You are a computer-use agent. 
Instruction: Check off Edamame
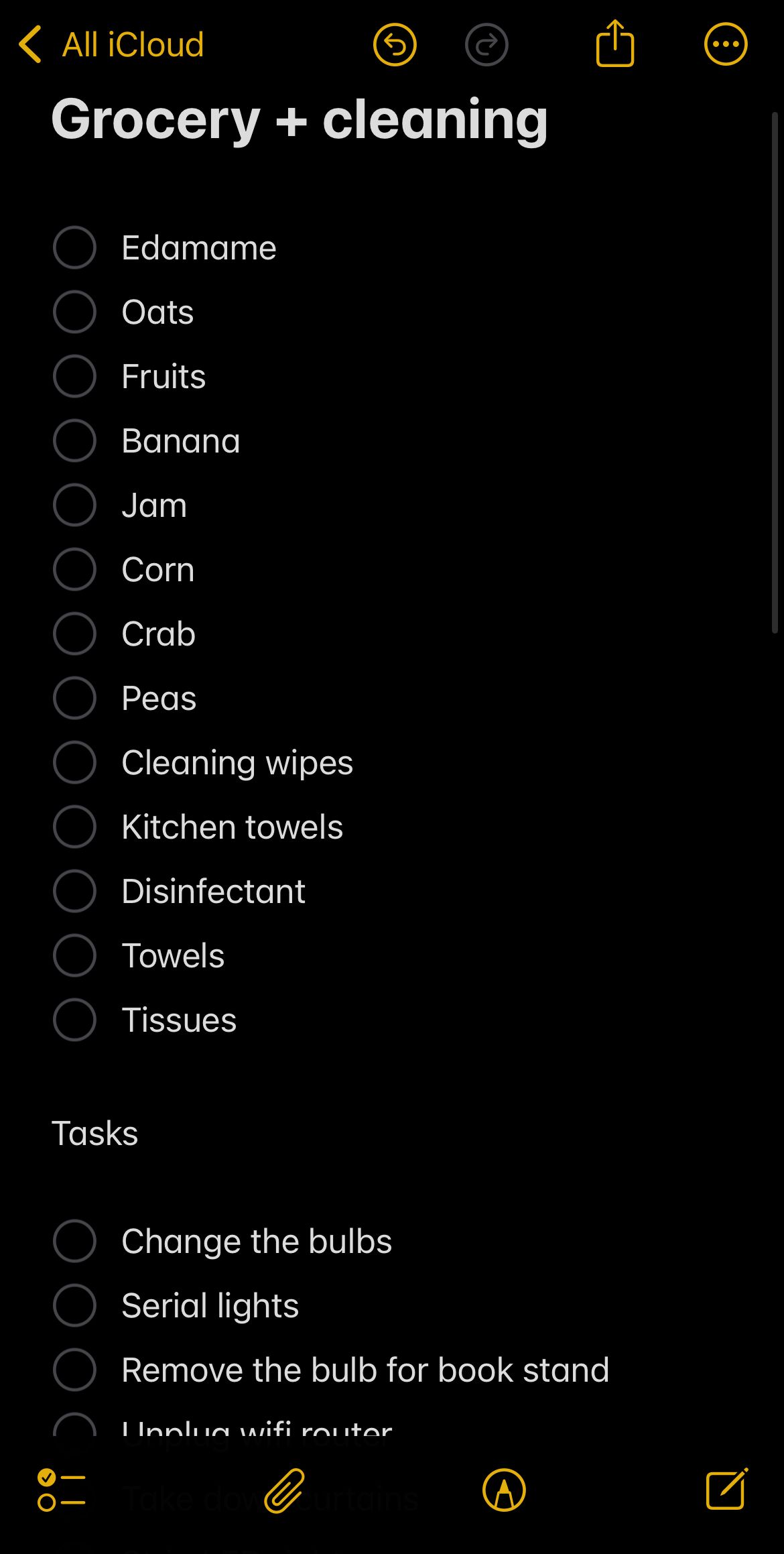[74, 247]
